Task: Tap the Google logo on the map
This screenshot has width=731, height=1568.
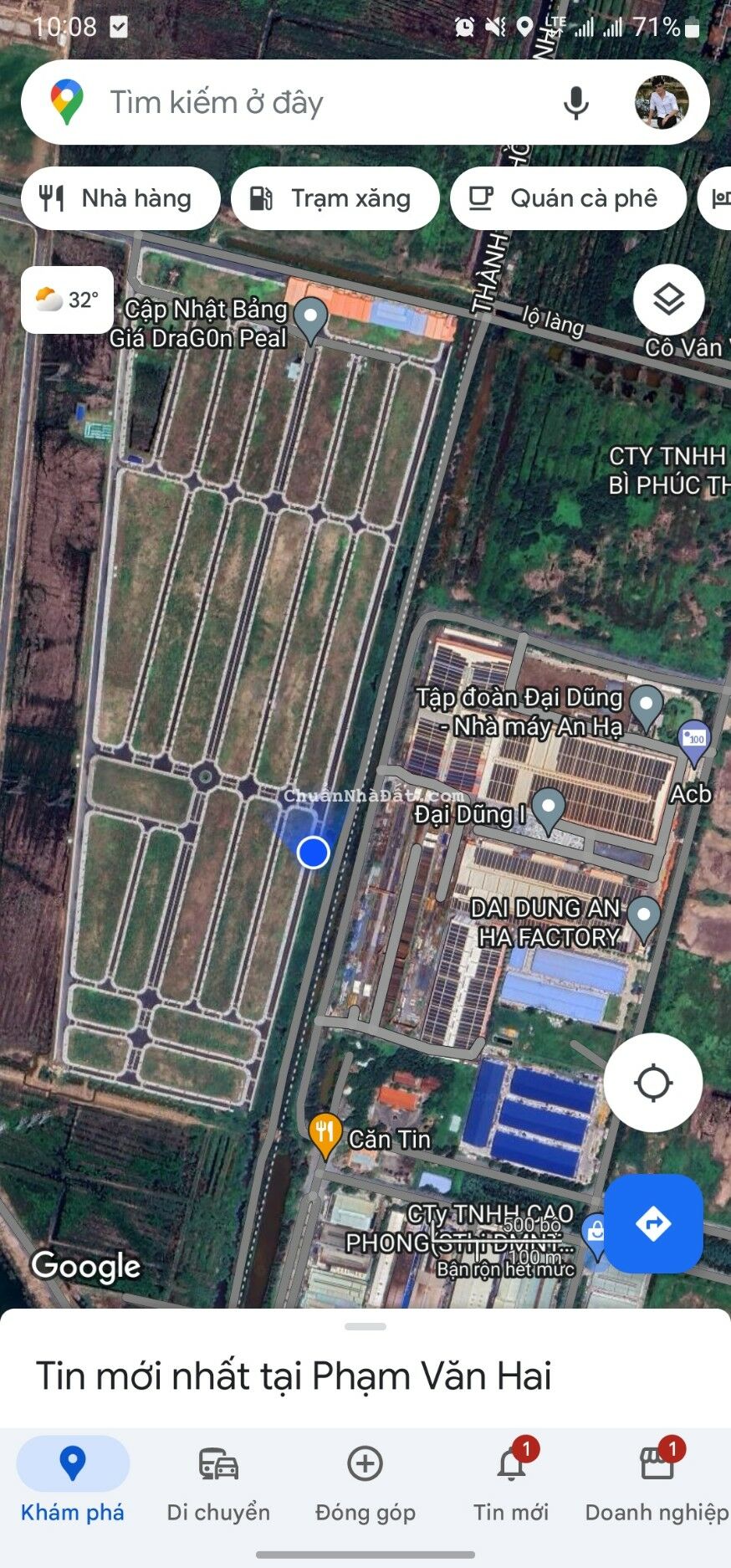Action: pyautogui.click(x=84, y=1266)
